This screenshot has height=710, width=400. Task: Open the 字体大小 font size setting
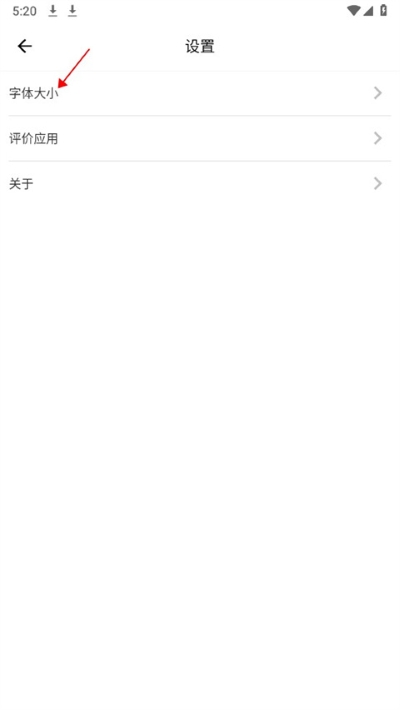tap(200, 93)
